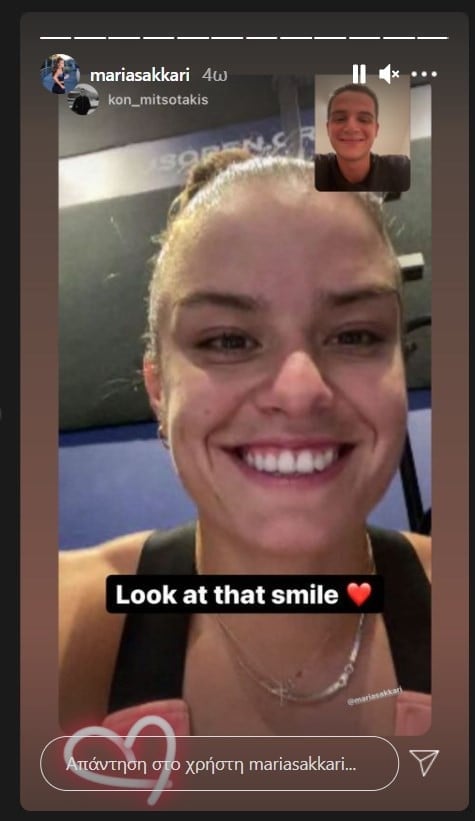This screenshot has height=821, width=475.
Task: Pause the story playback
Action: (359, 74)
